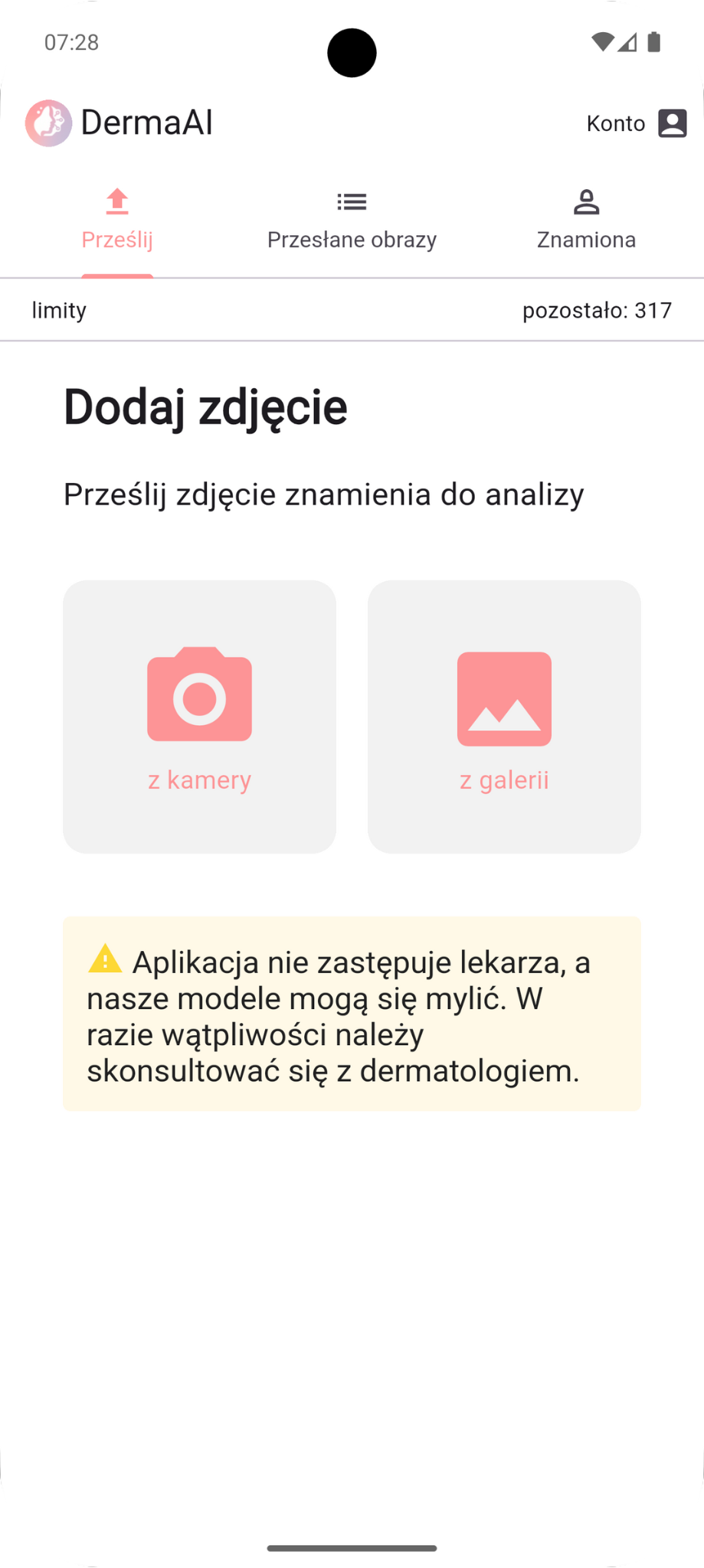
Task: Select the upload arrow icon on Prześlij tab
Action: click(x=116, y=201)
